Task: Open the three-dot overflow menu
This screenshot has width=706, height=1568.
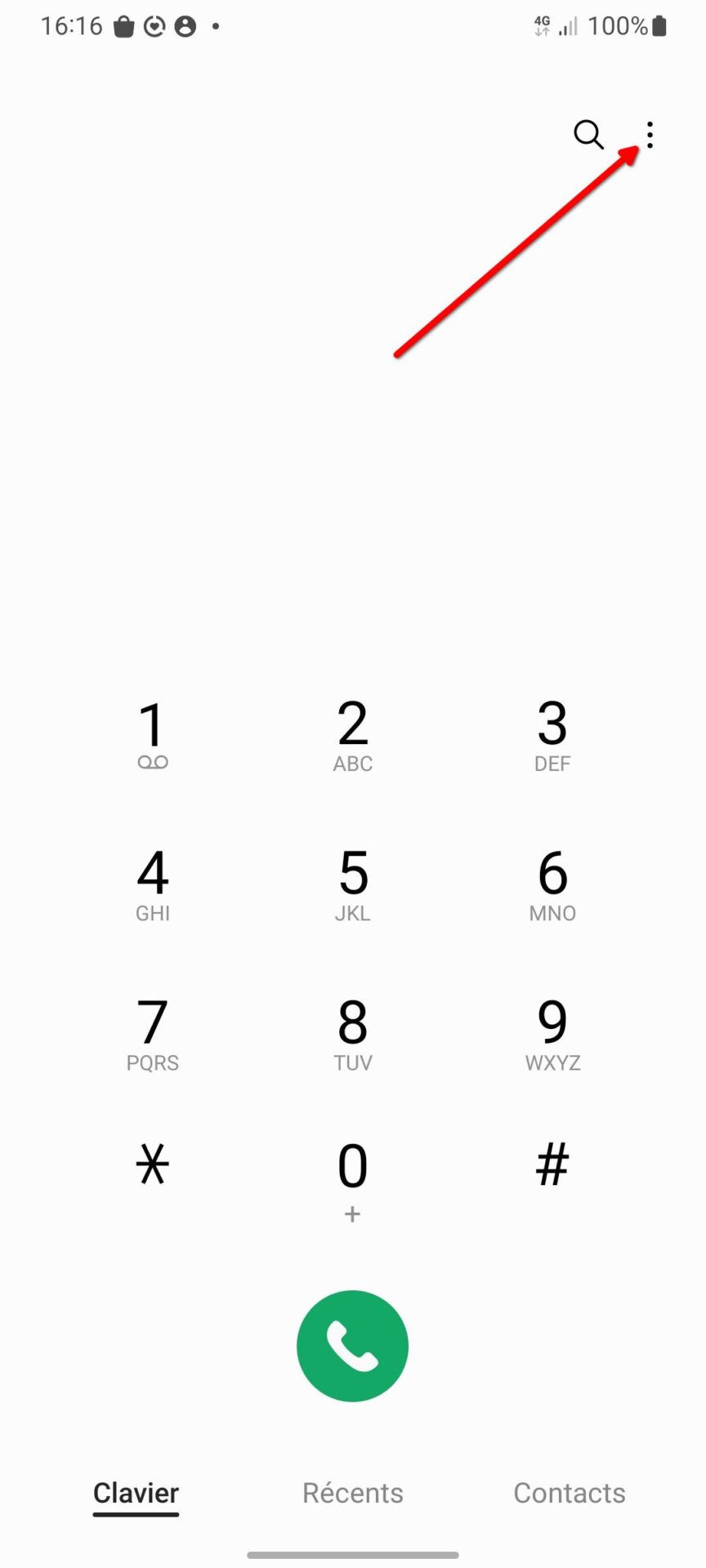Action: click(x=650, y=136)
